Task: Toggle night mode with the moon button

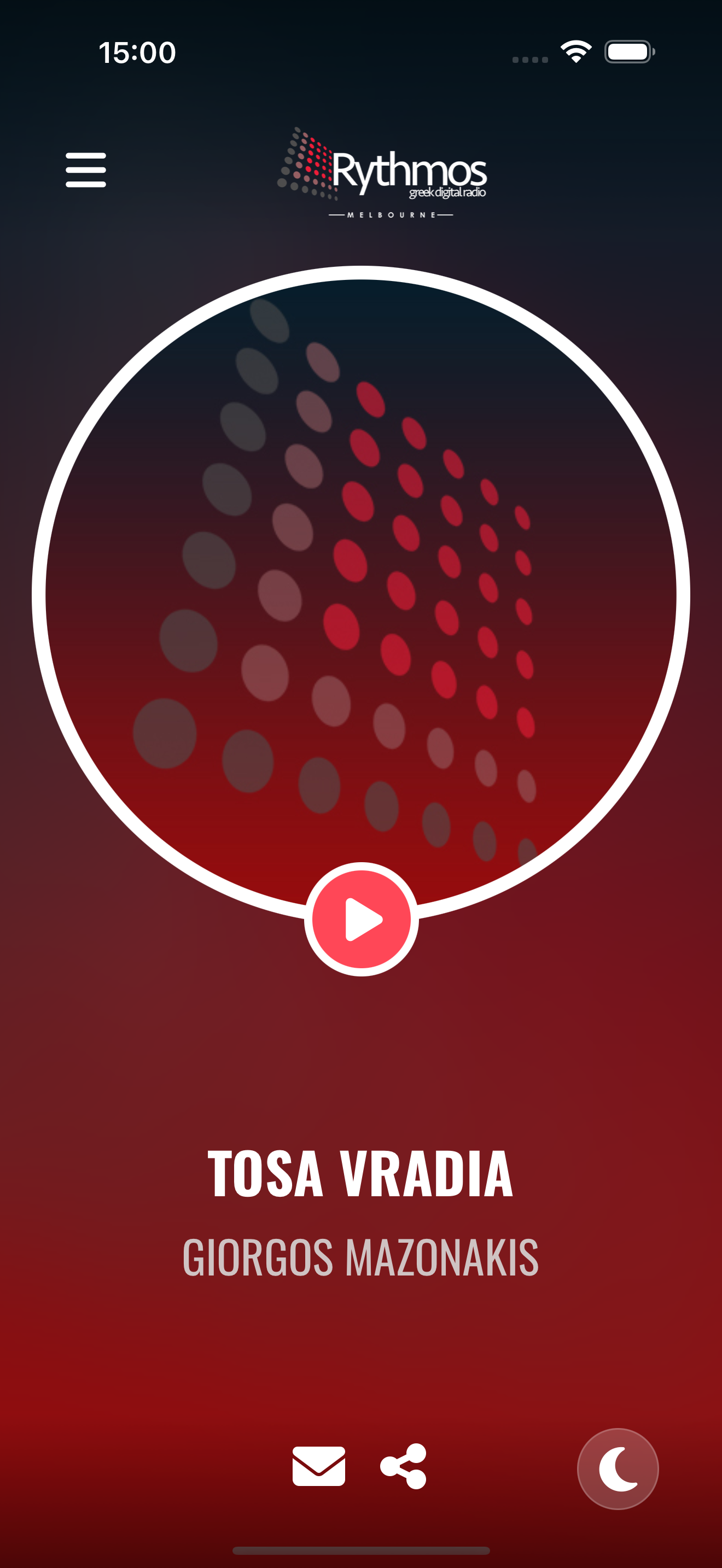Action: point(618,1469)
